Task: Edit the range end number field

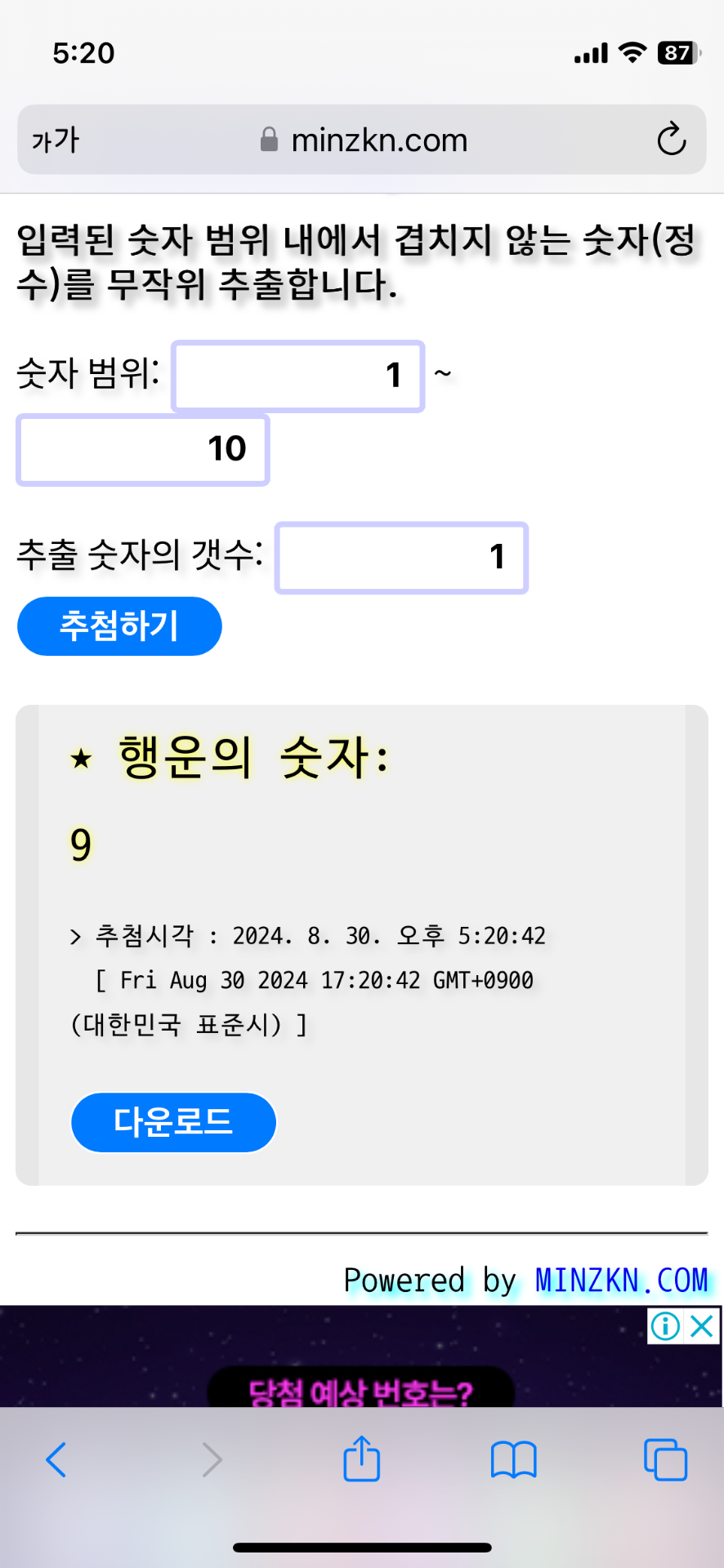Action: click(x=143, y=450)
